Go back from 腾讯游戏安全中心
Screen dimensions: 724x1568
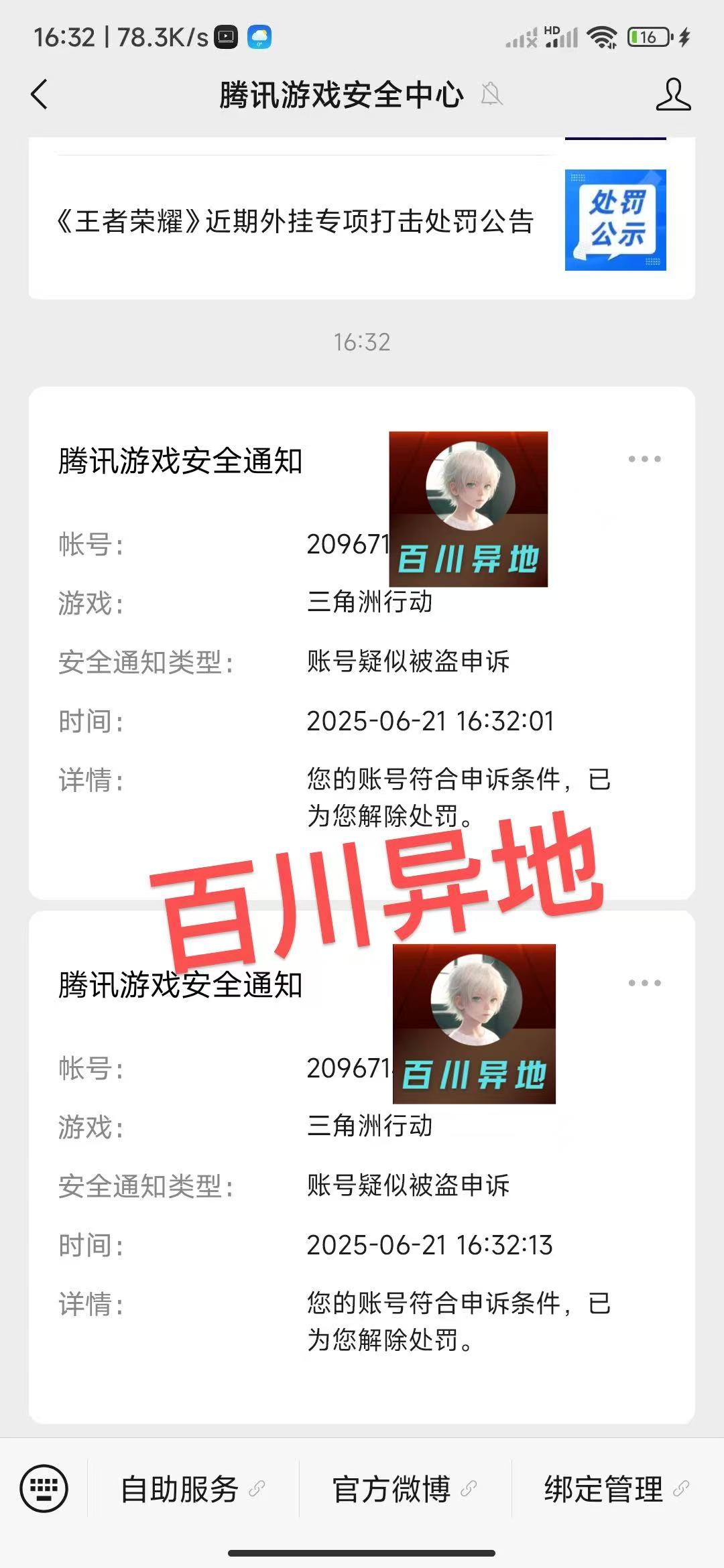coord(40,94)
